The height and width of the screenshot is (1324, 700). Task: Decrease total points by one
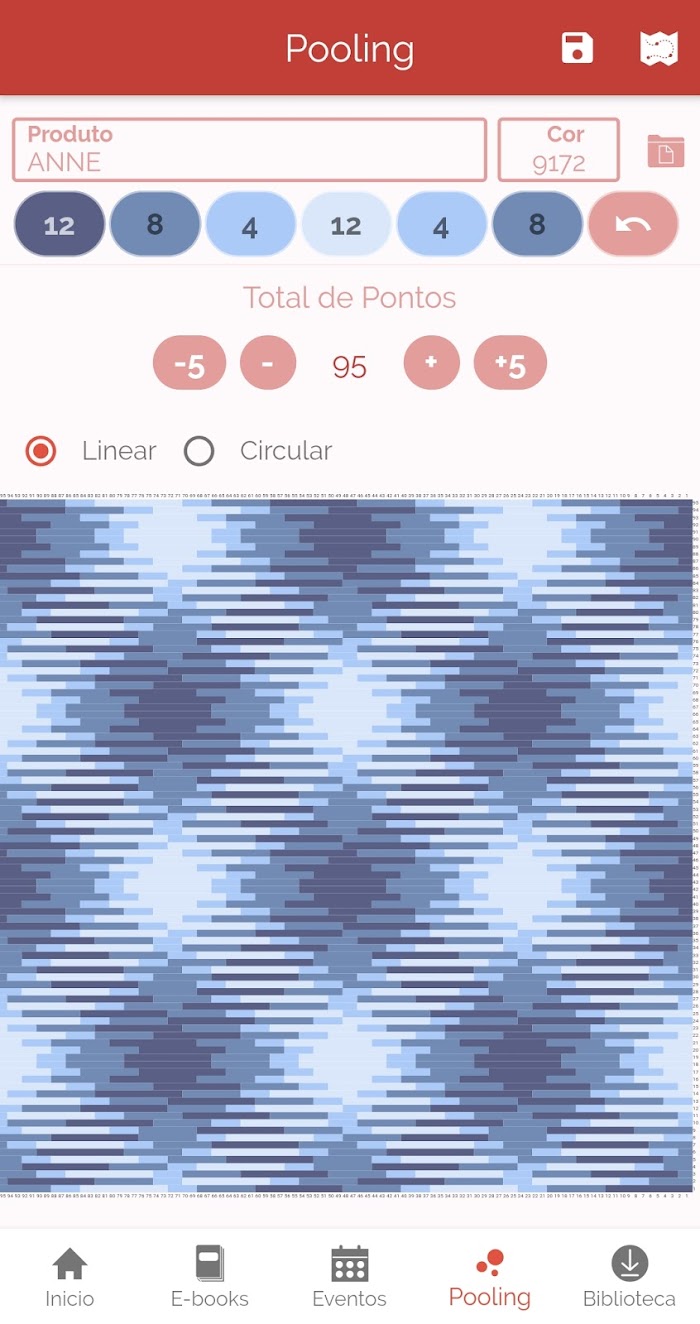pos(268,363)
